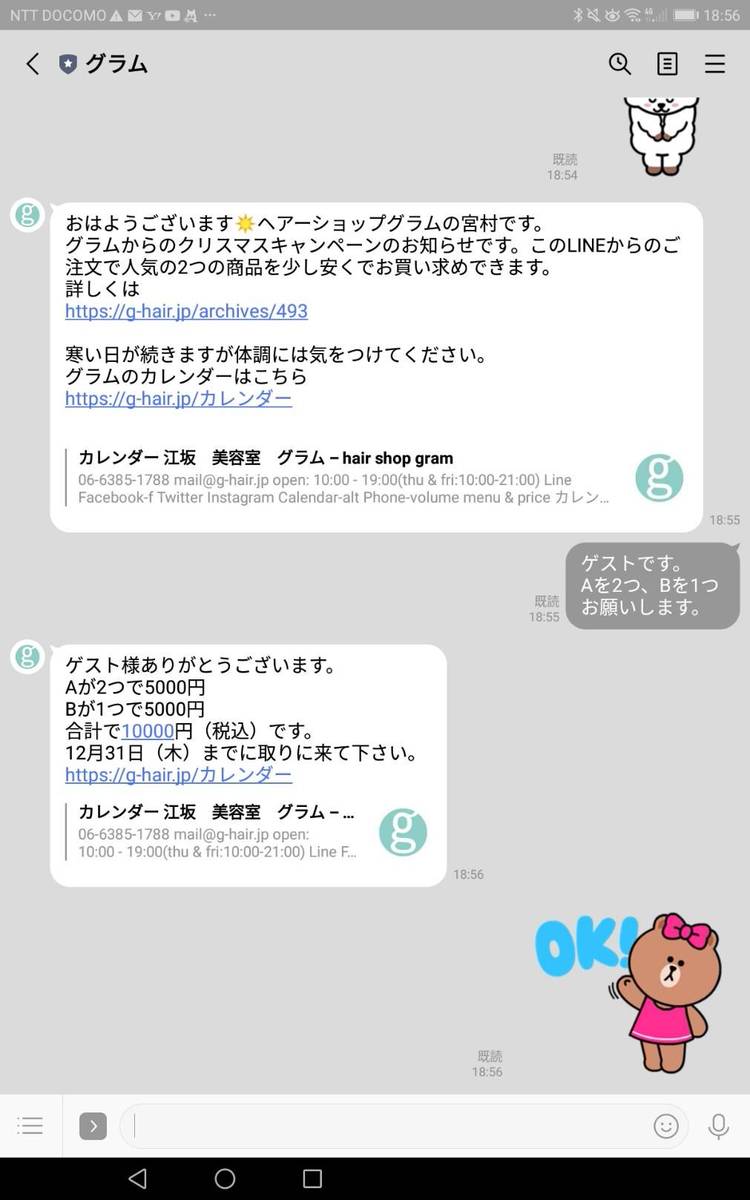Start a voice message with microphone

point(718,1126)
